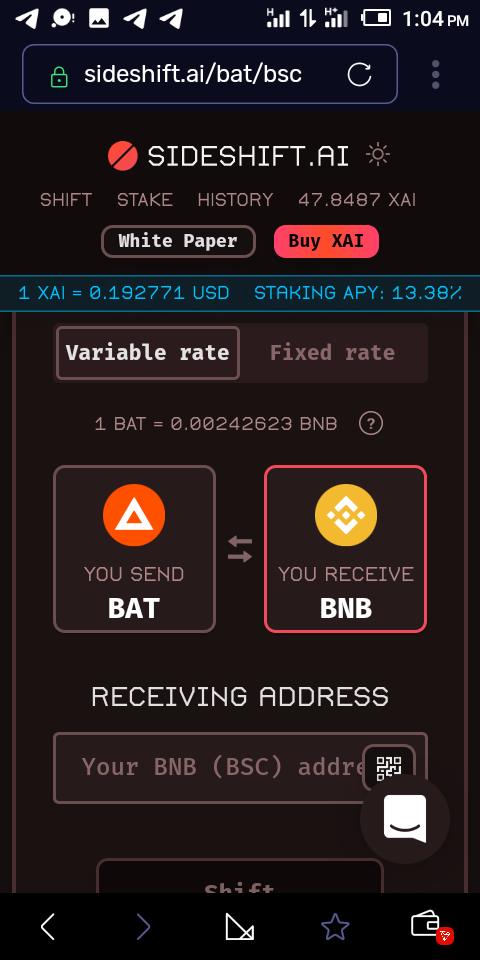Open the browser overflow menu
Screen dimensions: 480x960
[435, 75]
